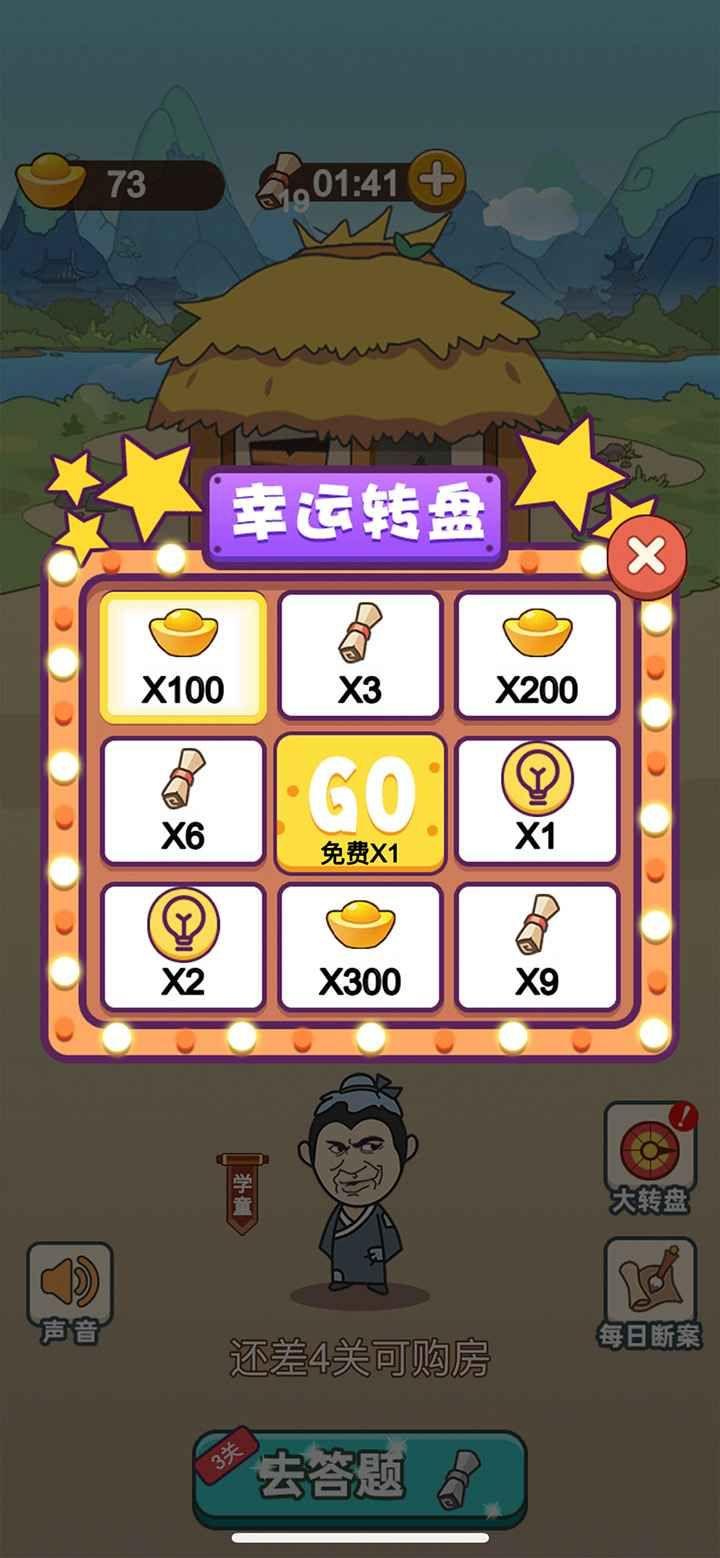Tap the X9 scroll prize cell
The image size is (720, 1558).
537,945
